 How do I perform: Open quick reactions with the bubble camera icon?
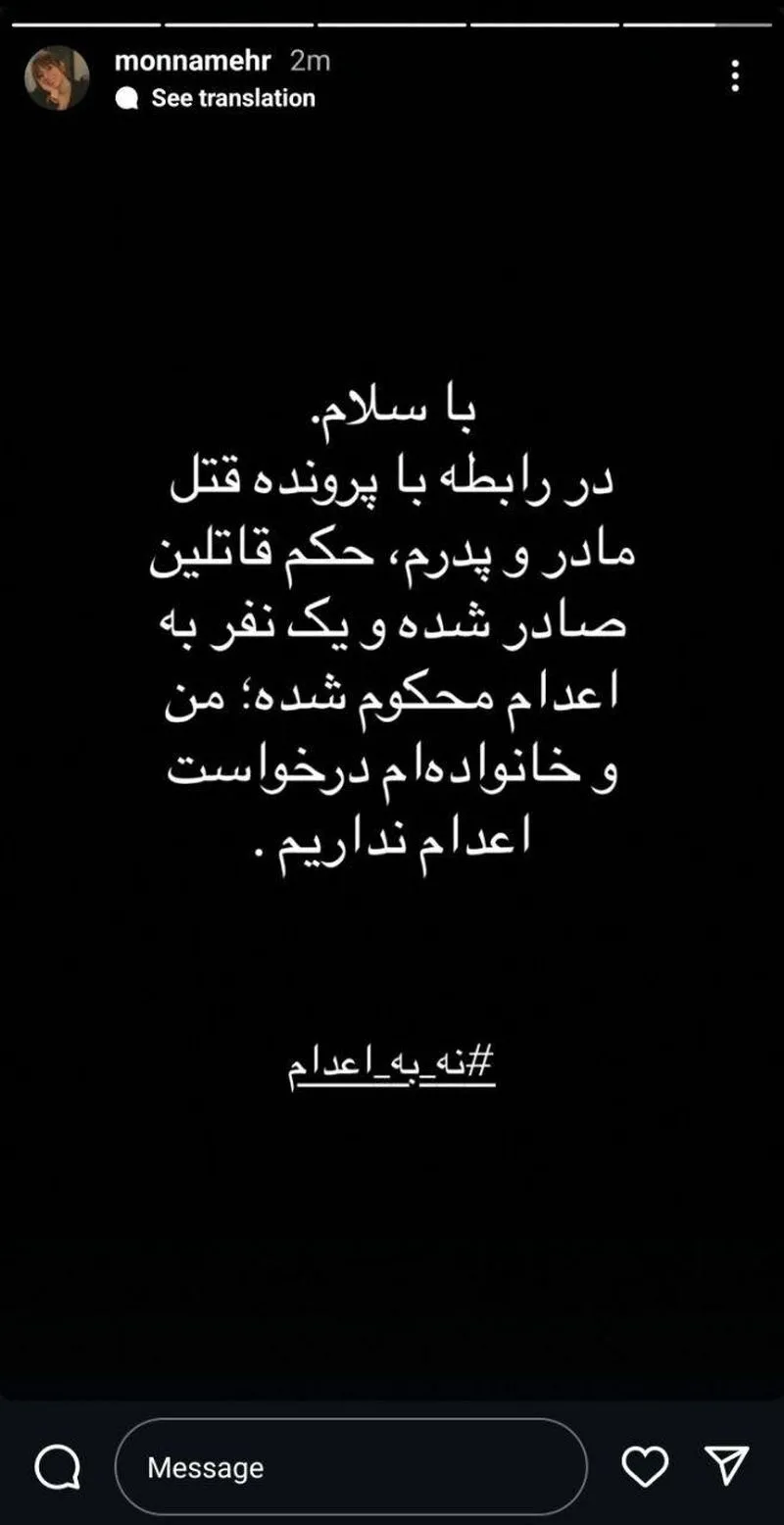pos(56,1467)
